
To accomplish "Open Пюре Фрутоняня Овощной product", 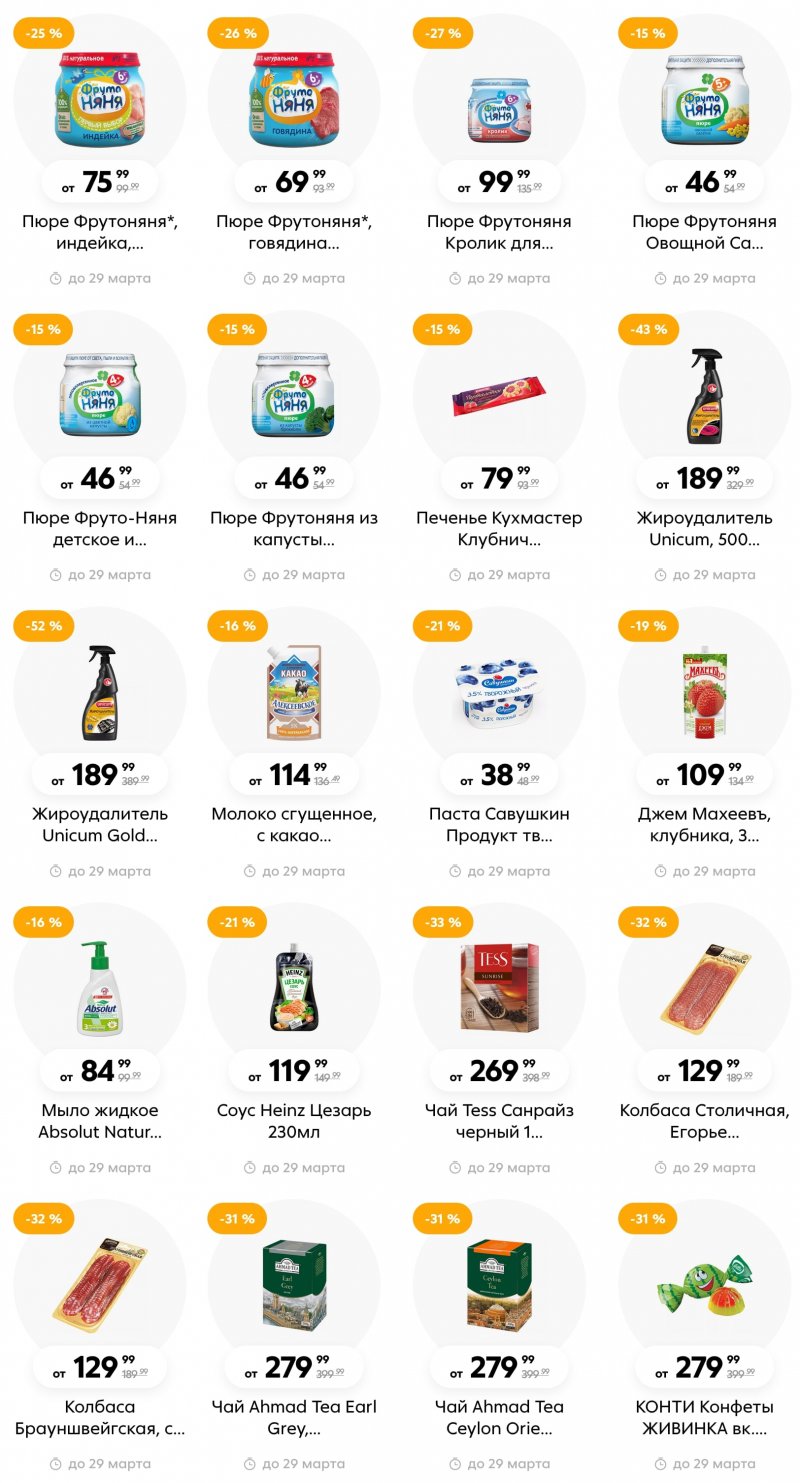I will click(x=704, y=95).
